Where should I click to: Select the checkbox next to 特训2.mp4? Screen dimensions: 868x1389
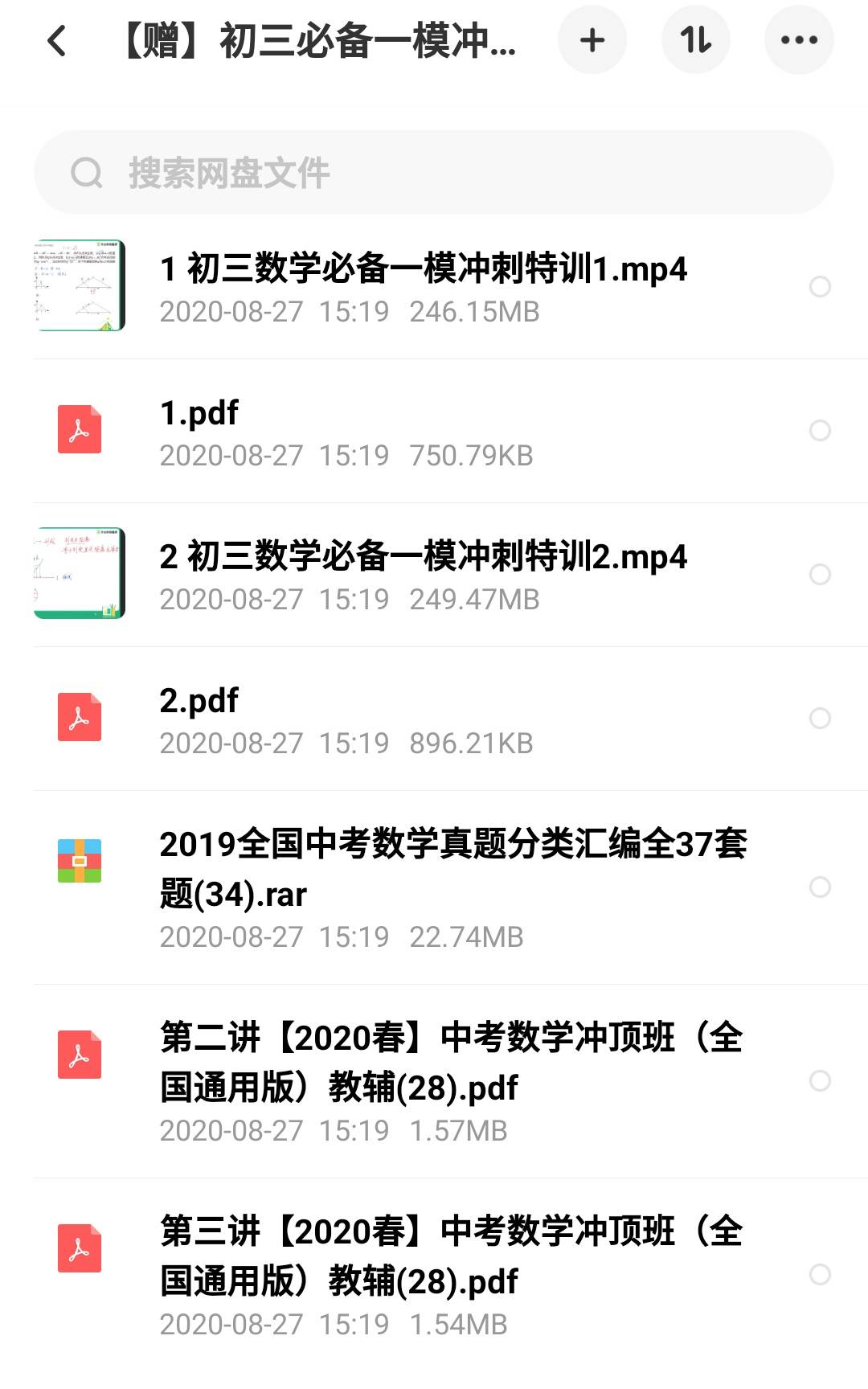pos(821,573)
